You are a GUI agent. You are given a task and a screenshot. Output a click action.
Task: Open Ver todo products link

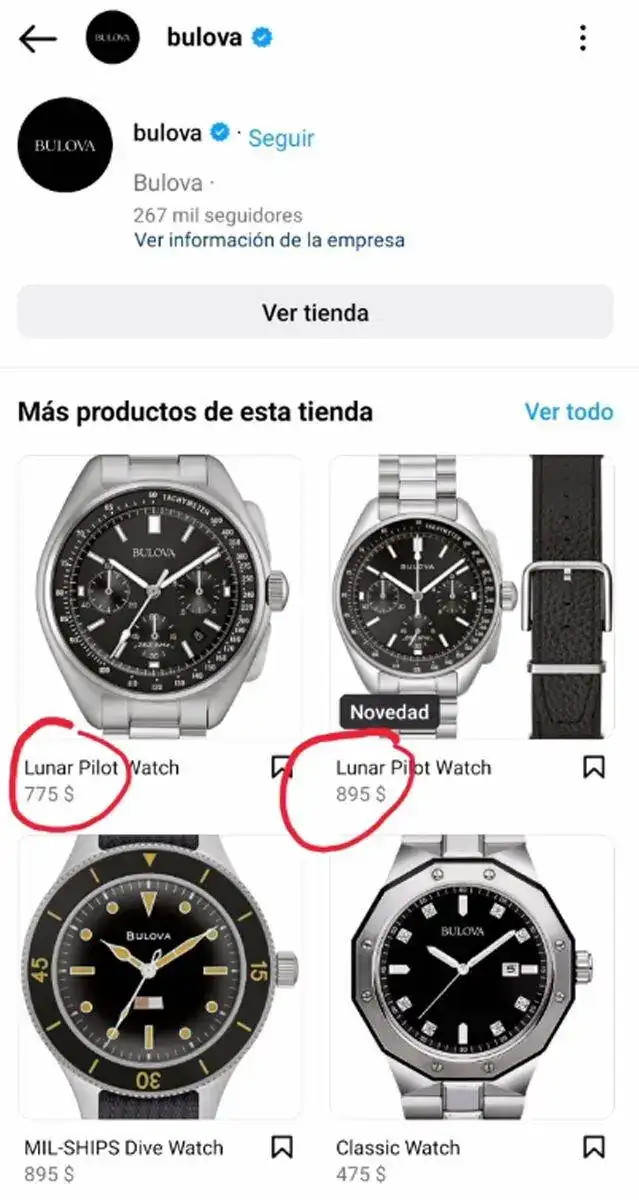pyautogui.click(x=569, y=411)
